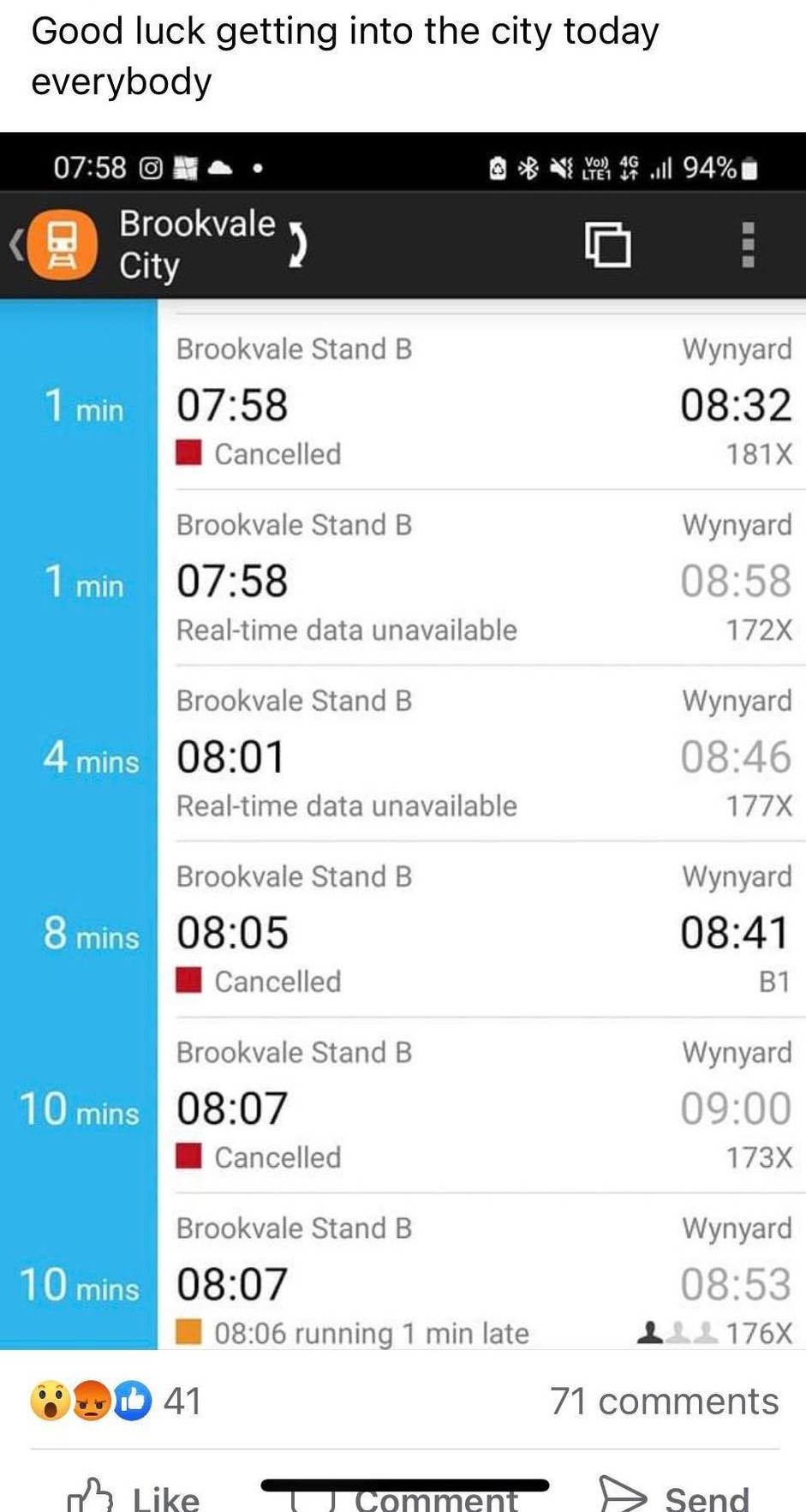806x1512 pixels.
Task: See who reacted to the post
Action: tap(116, 1401)
